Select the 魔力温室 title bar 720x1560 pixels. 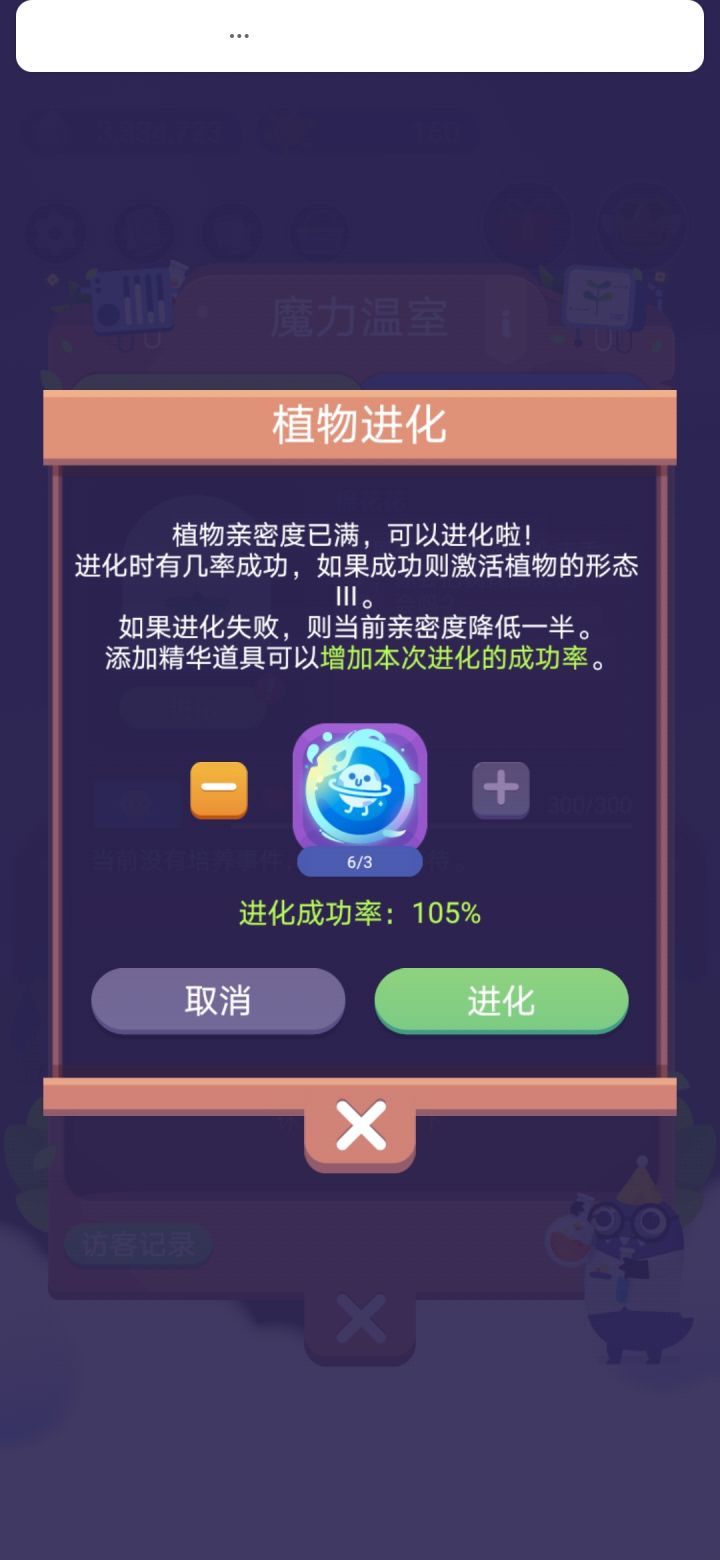pyautogui.click(x=359, y=316)
